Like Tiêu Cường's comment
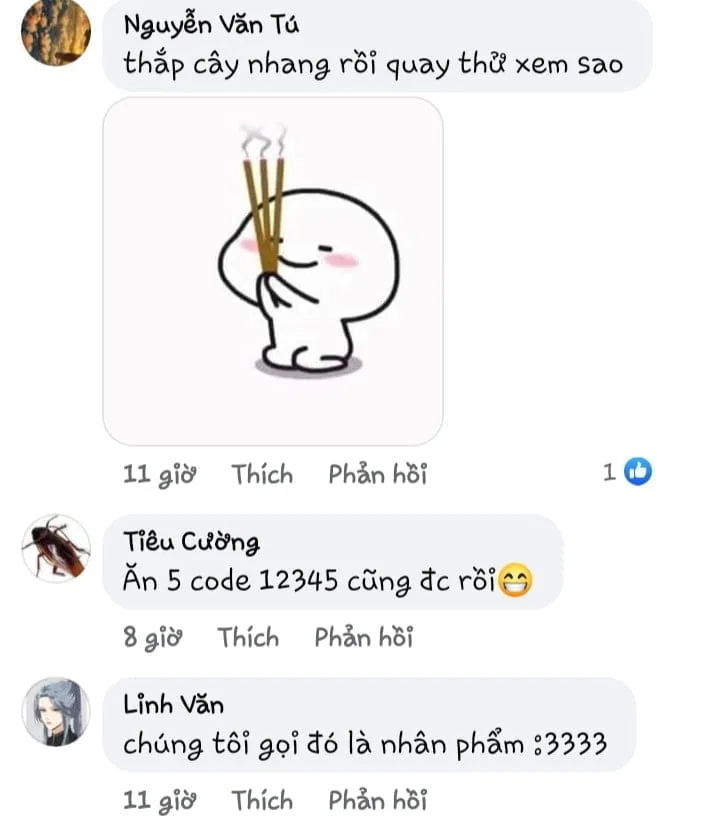The image size is (720, 836). tap(248, 637)
